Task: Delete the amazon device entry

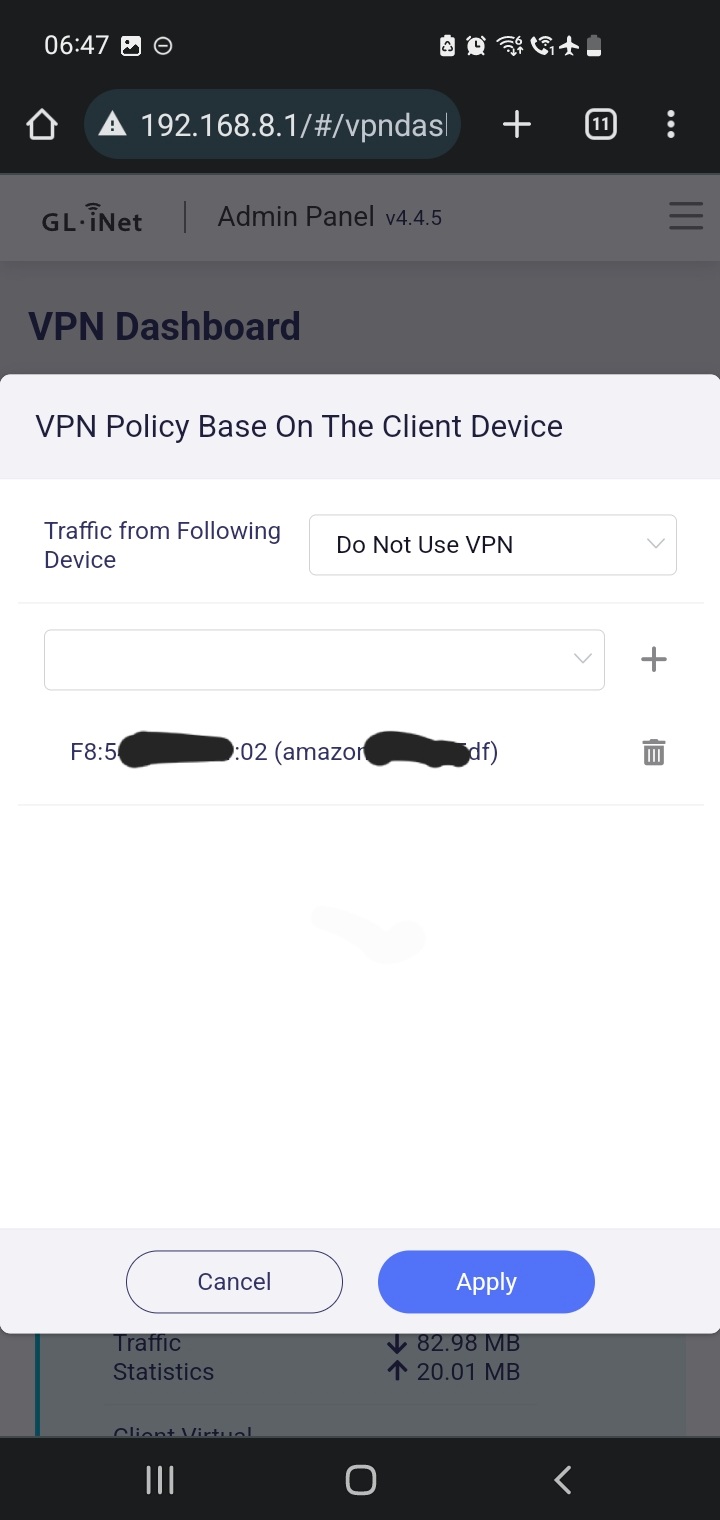Action: click(653, 752)
